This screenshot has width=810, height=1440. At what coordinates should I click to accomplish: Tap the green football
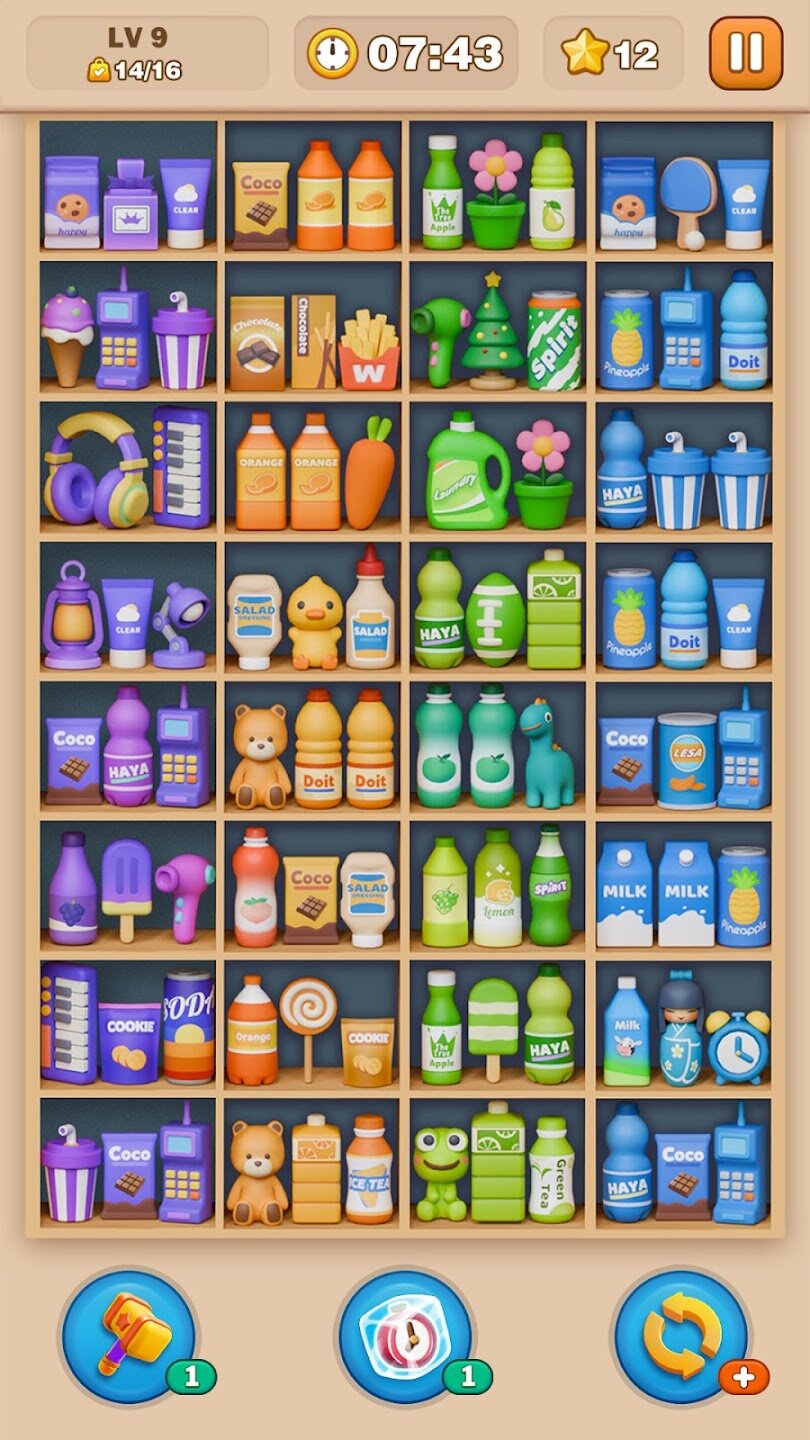tap(495, 620)
